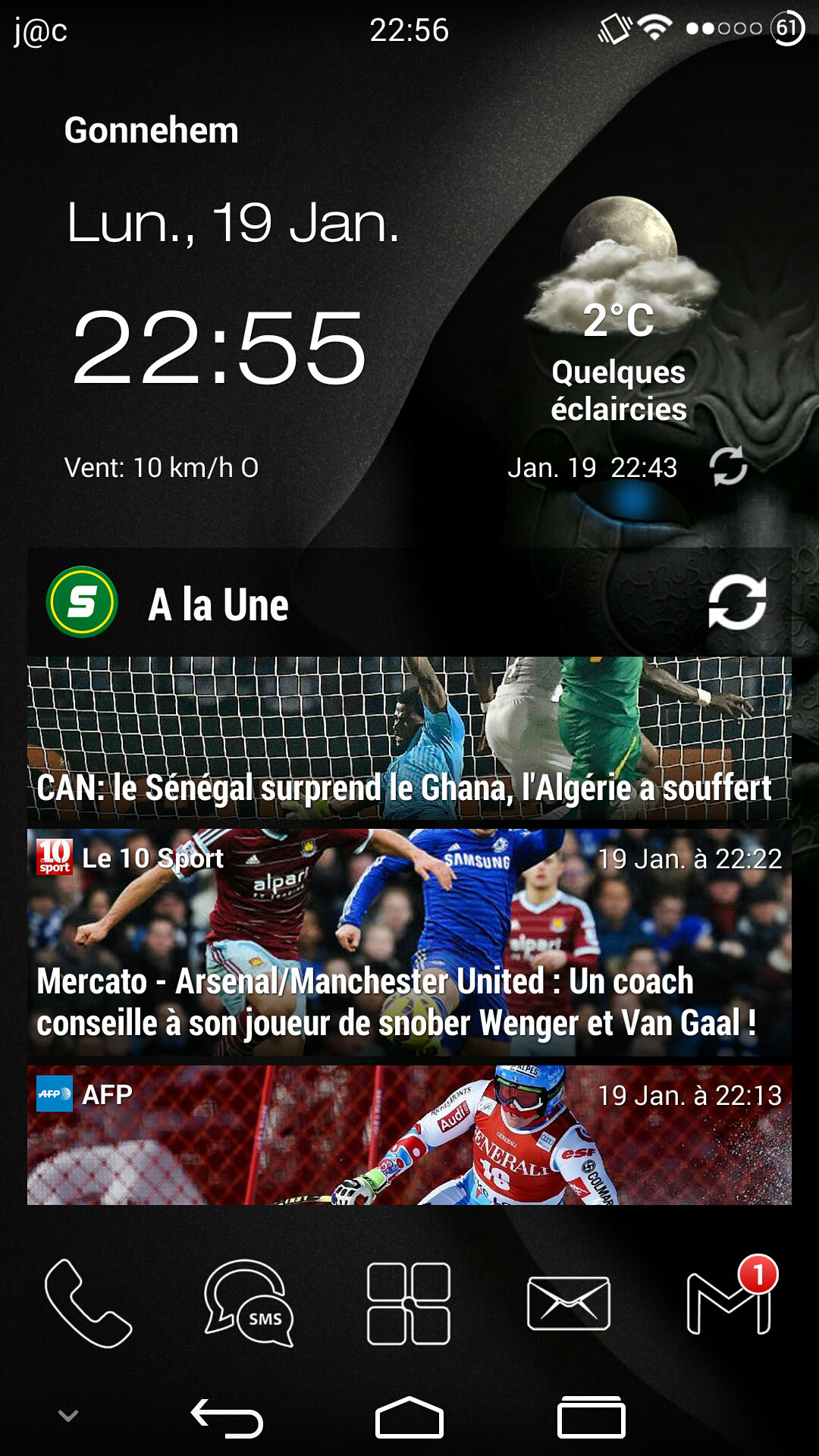Refresh the weather widget

[x=728, y=466]
